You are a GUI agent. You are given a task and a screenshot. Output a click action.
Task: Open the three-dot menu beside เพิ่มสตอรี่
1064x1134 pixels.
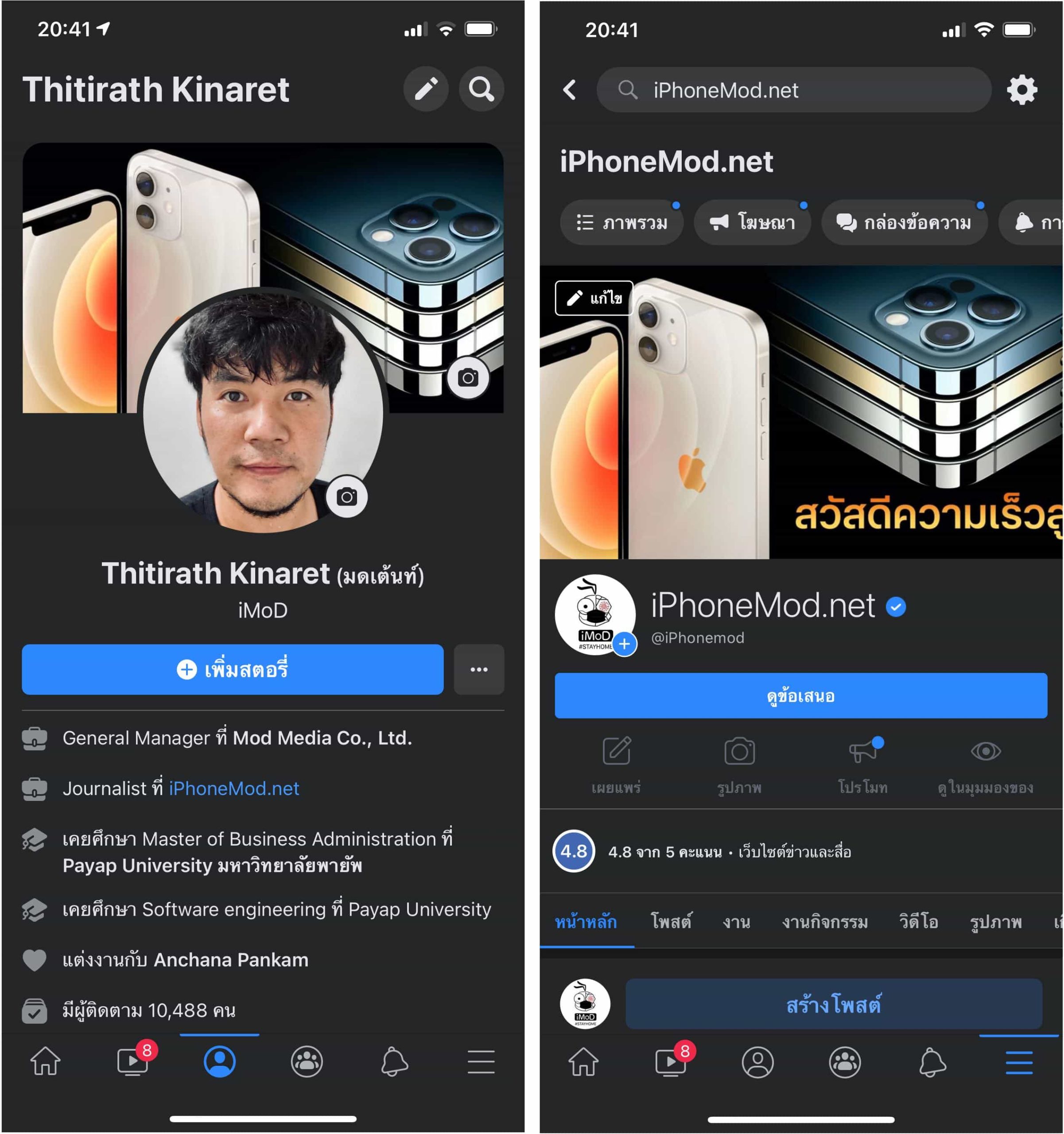click(x=479, y=669)
